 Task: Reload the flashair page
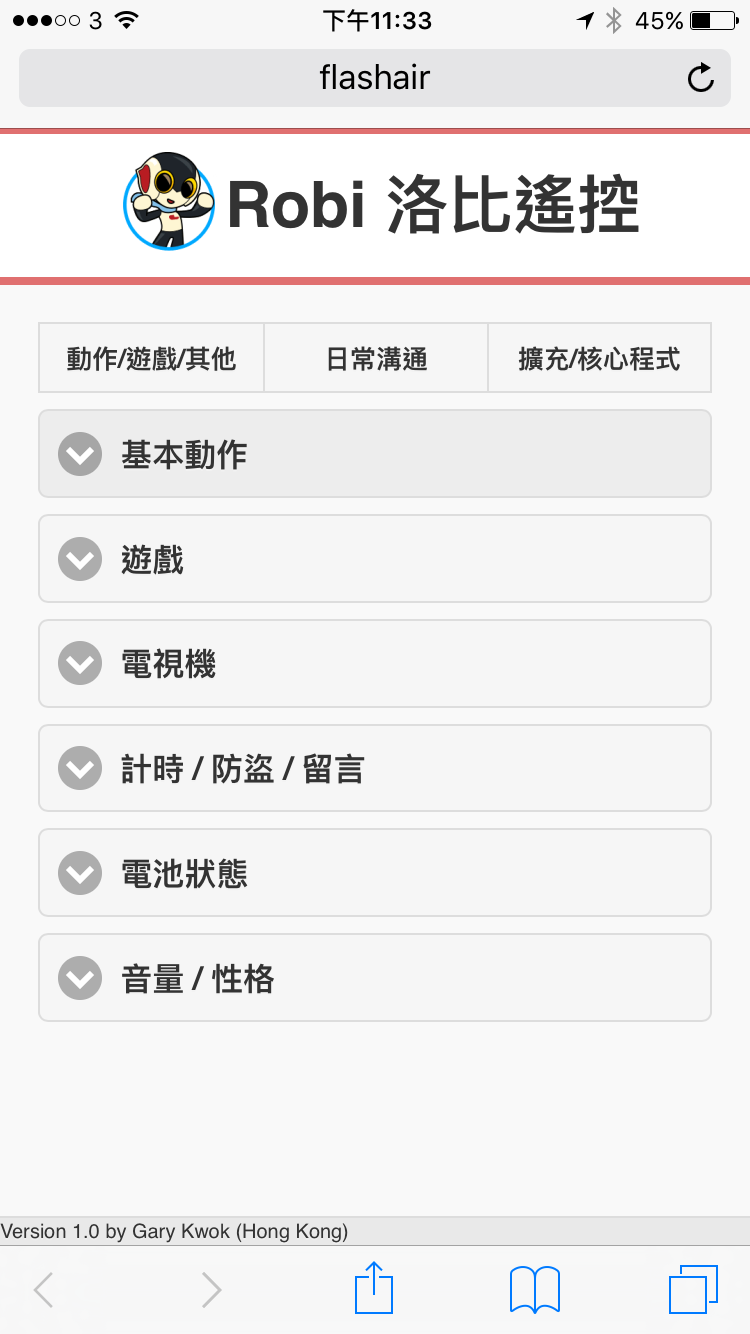point(700,78)
